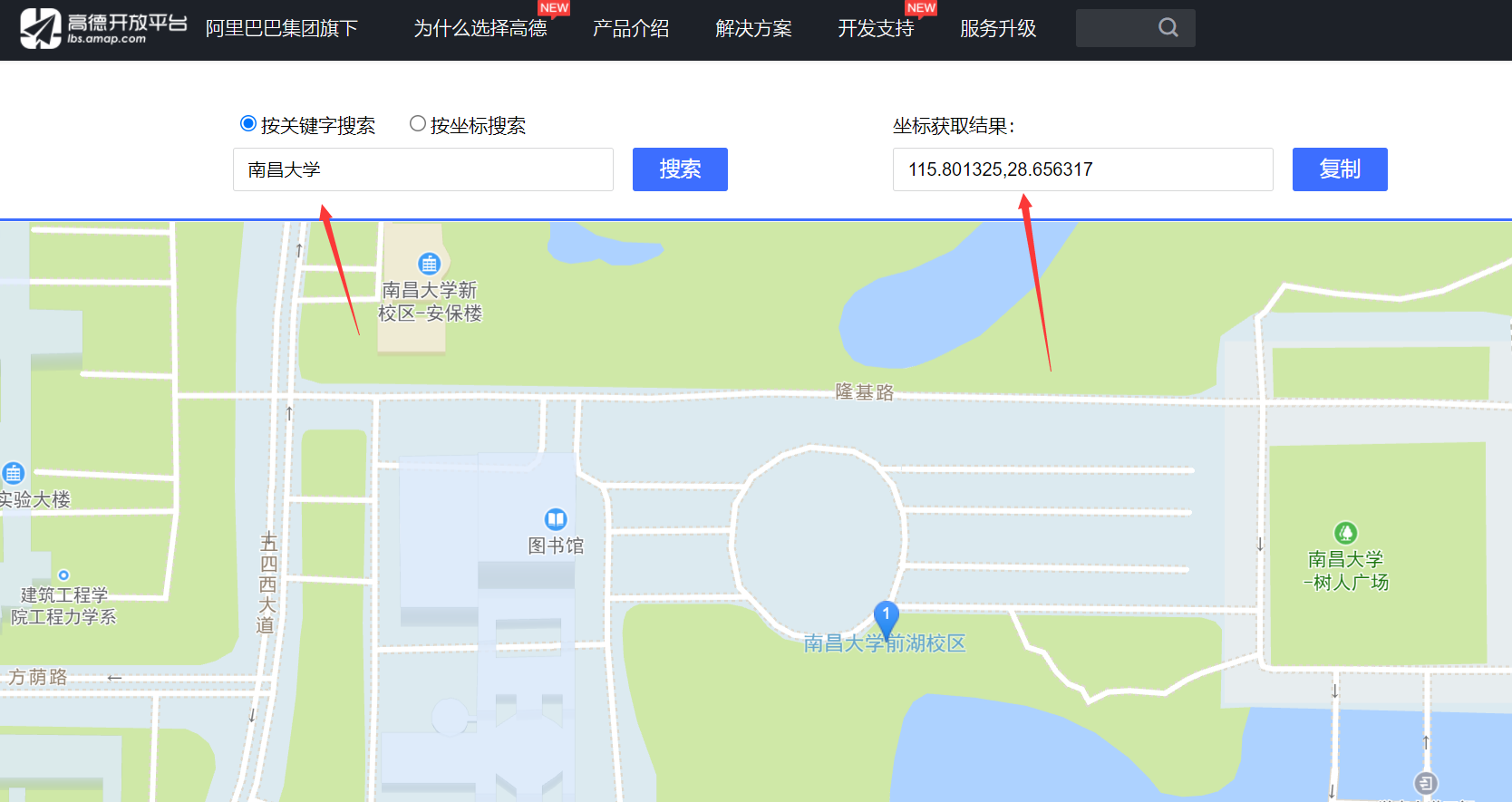
Task: Select the 按关键字搜索 radio option
Action: click(x=248, y=124)
